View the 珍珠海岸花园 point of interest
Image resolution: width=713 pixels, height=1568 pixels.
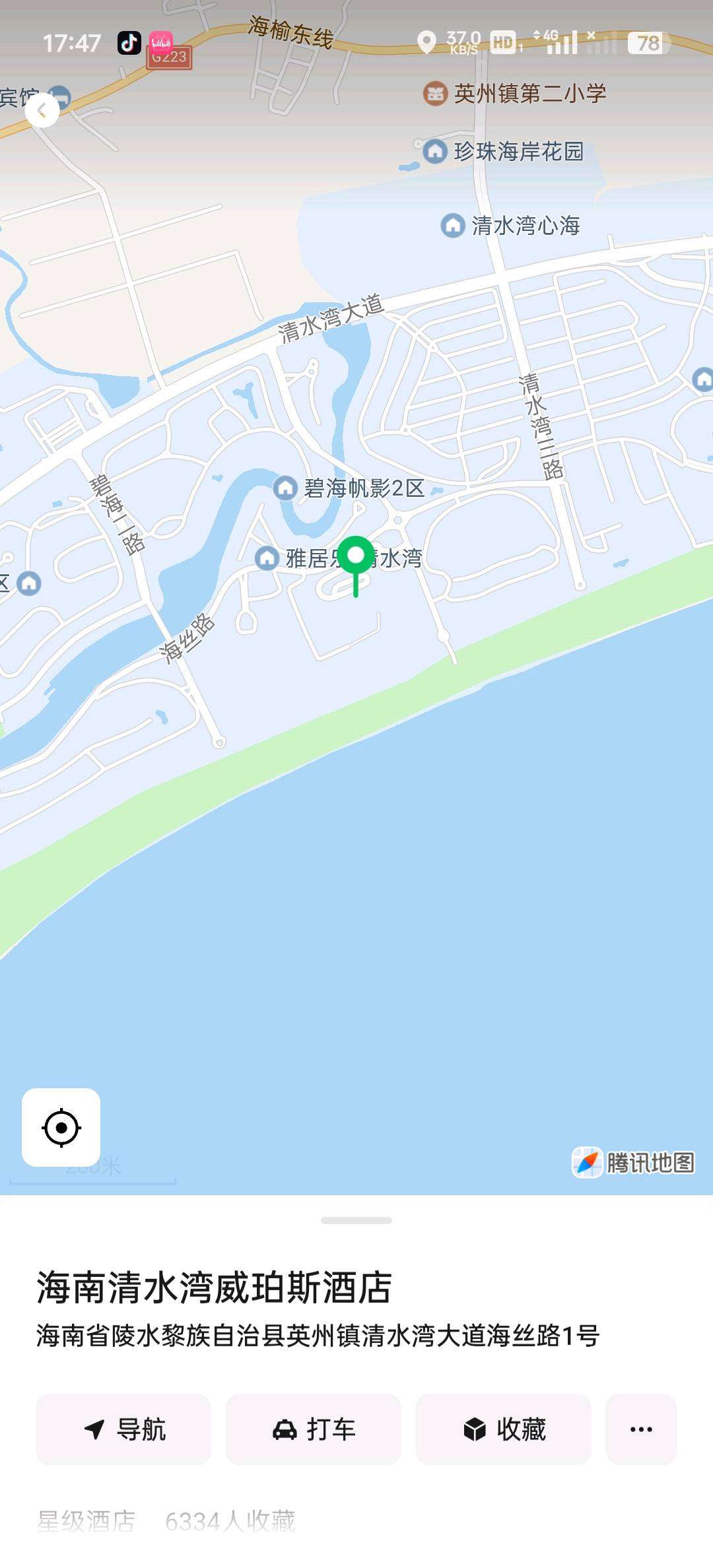[x=435, y=151]
